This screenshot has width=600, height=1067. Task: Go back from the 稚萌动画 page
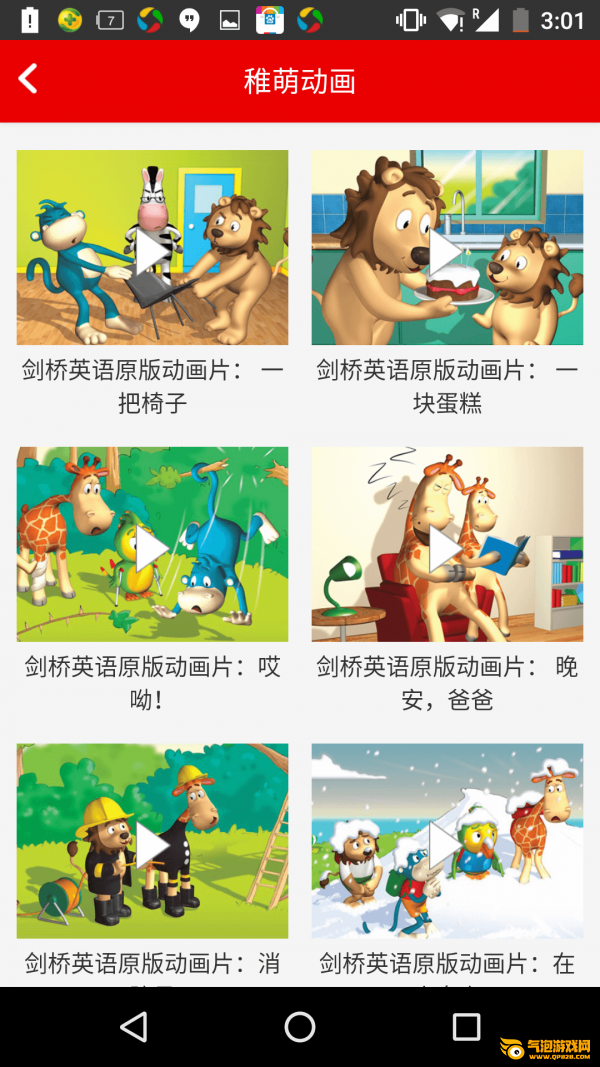(28, 80)
